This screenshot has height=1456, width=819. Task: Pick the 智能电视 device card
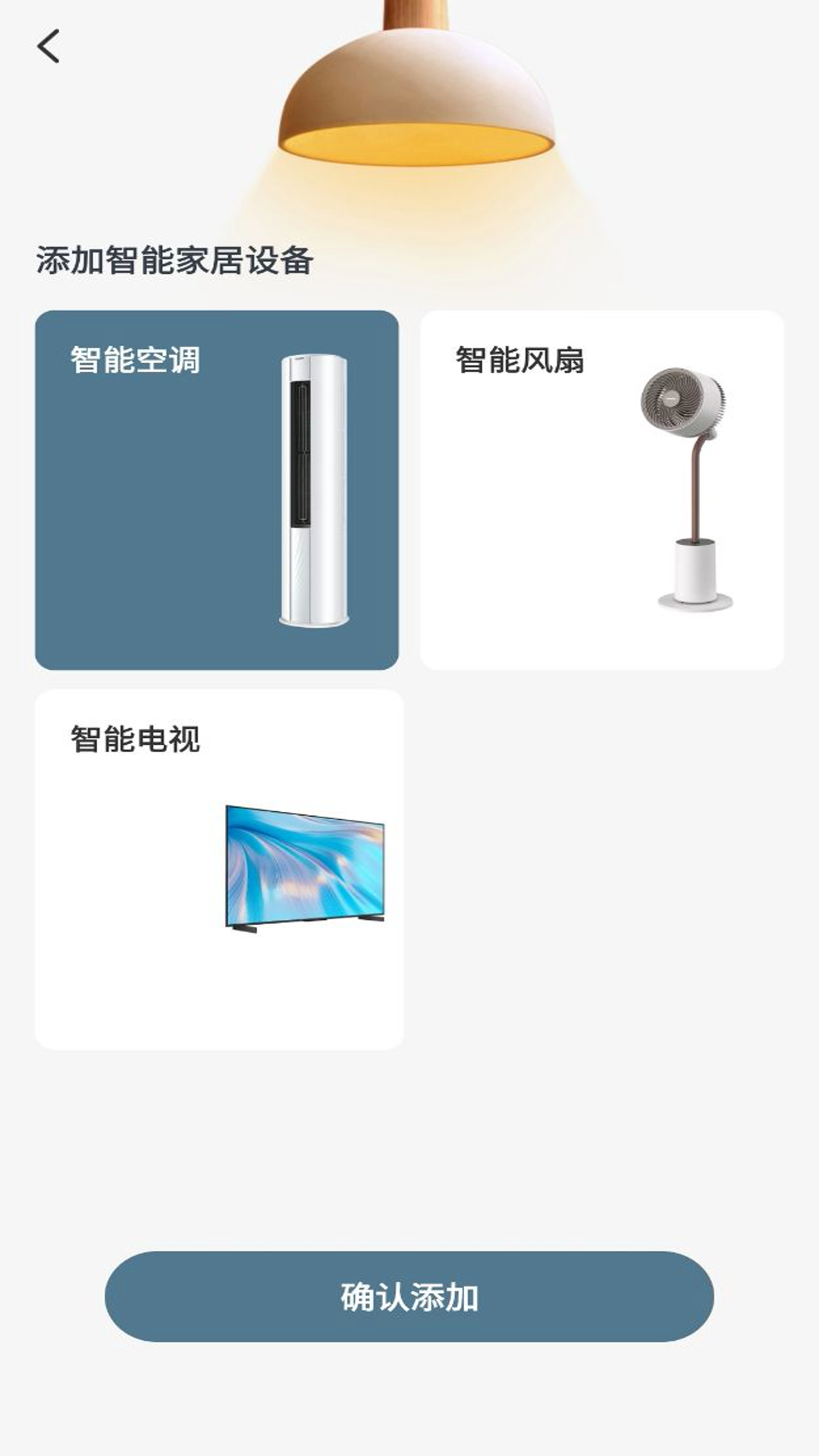(x=219, y=869)
